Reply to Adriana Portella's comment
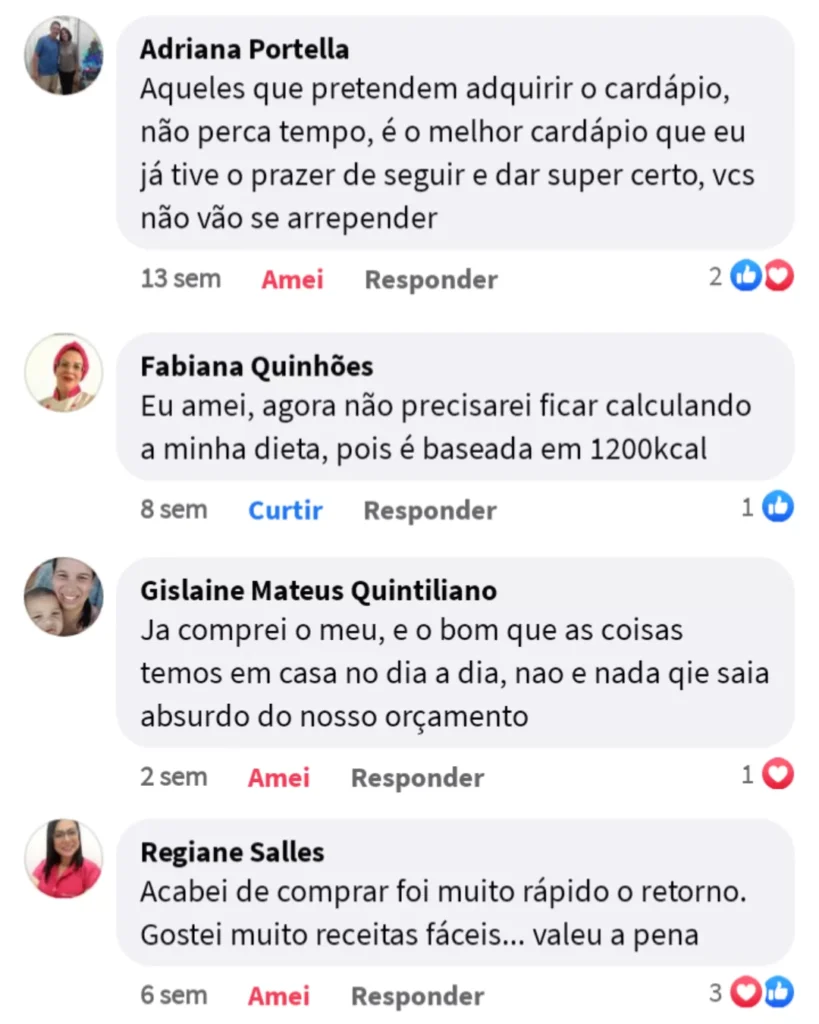The image size is (819, 1024). point(430,279)
